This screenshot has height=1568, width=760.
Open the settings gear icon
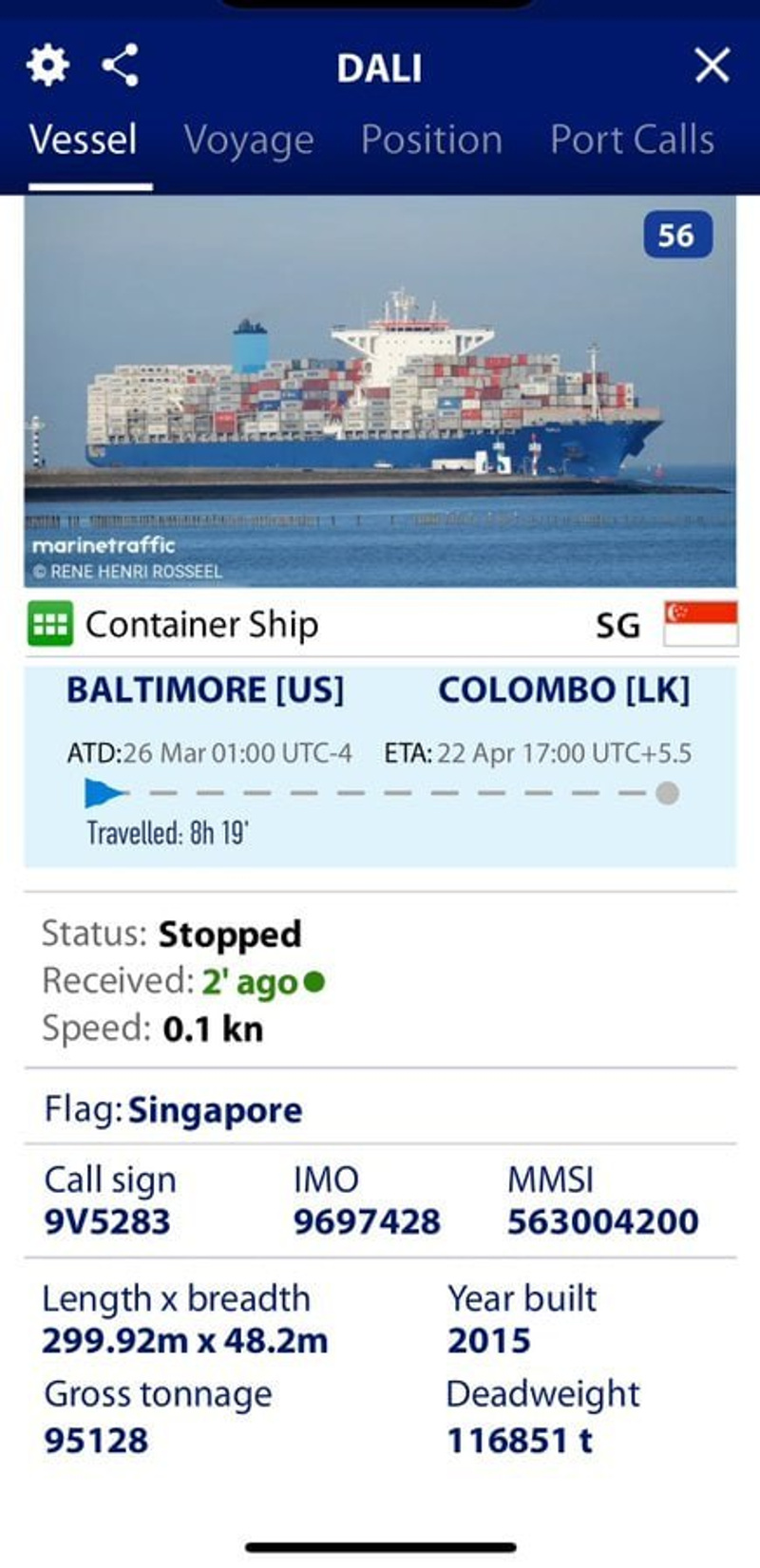(47, 66)
